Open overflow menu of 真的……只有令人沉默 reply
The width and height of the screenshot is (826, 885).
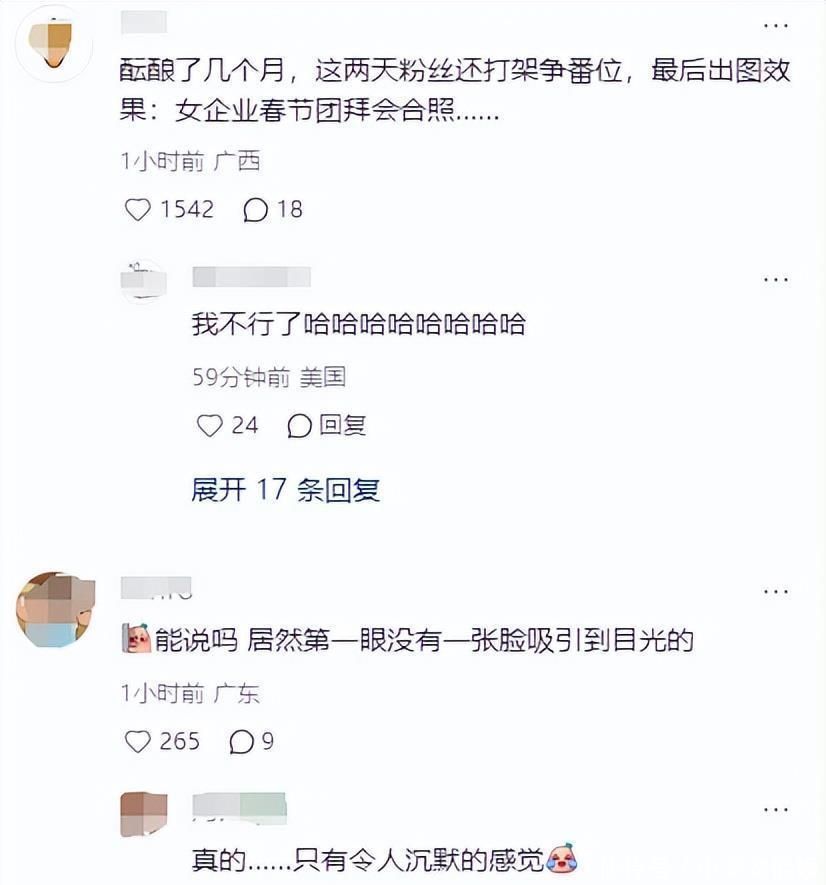click(x=775, y=807)
